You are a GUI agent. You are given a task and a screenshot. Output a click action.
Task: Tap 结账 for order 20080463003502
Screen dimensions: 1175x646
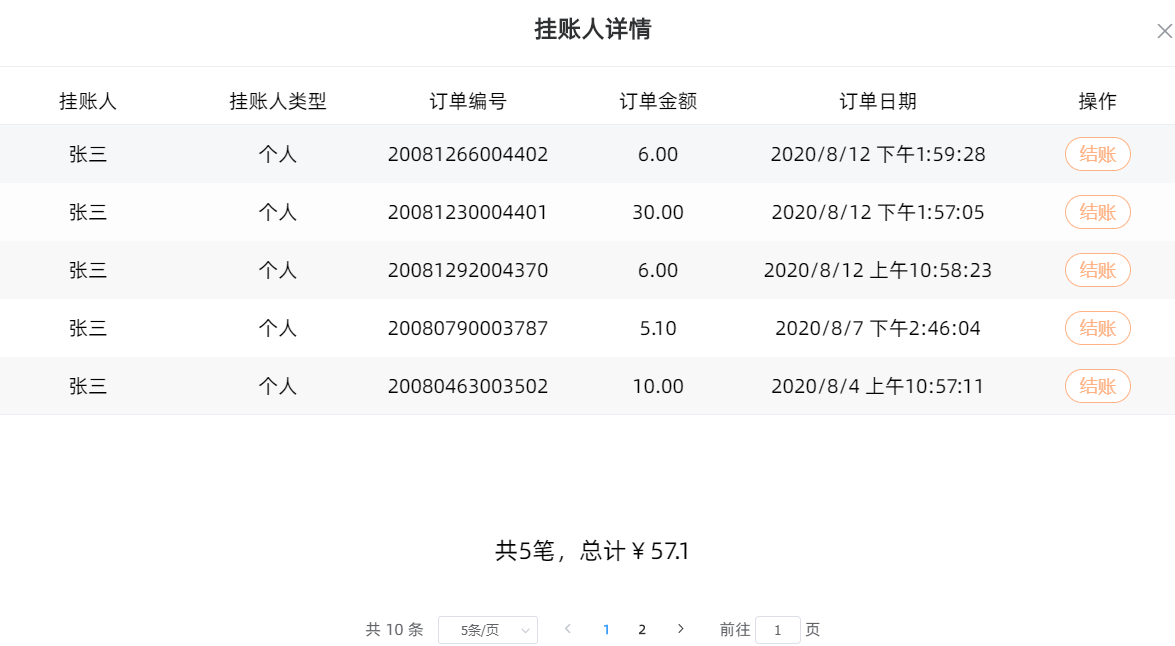tap(1097, 386)
